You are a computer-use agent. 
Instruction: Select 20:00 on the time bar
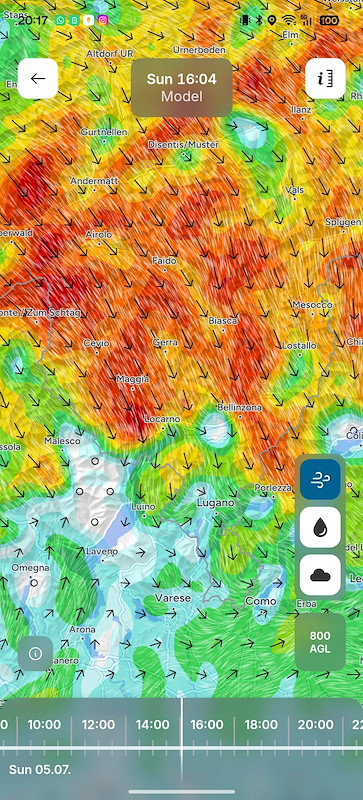click(316, 724)
